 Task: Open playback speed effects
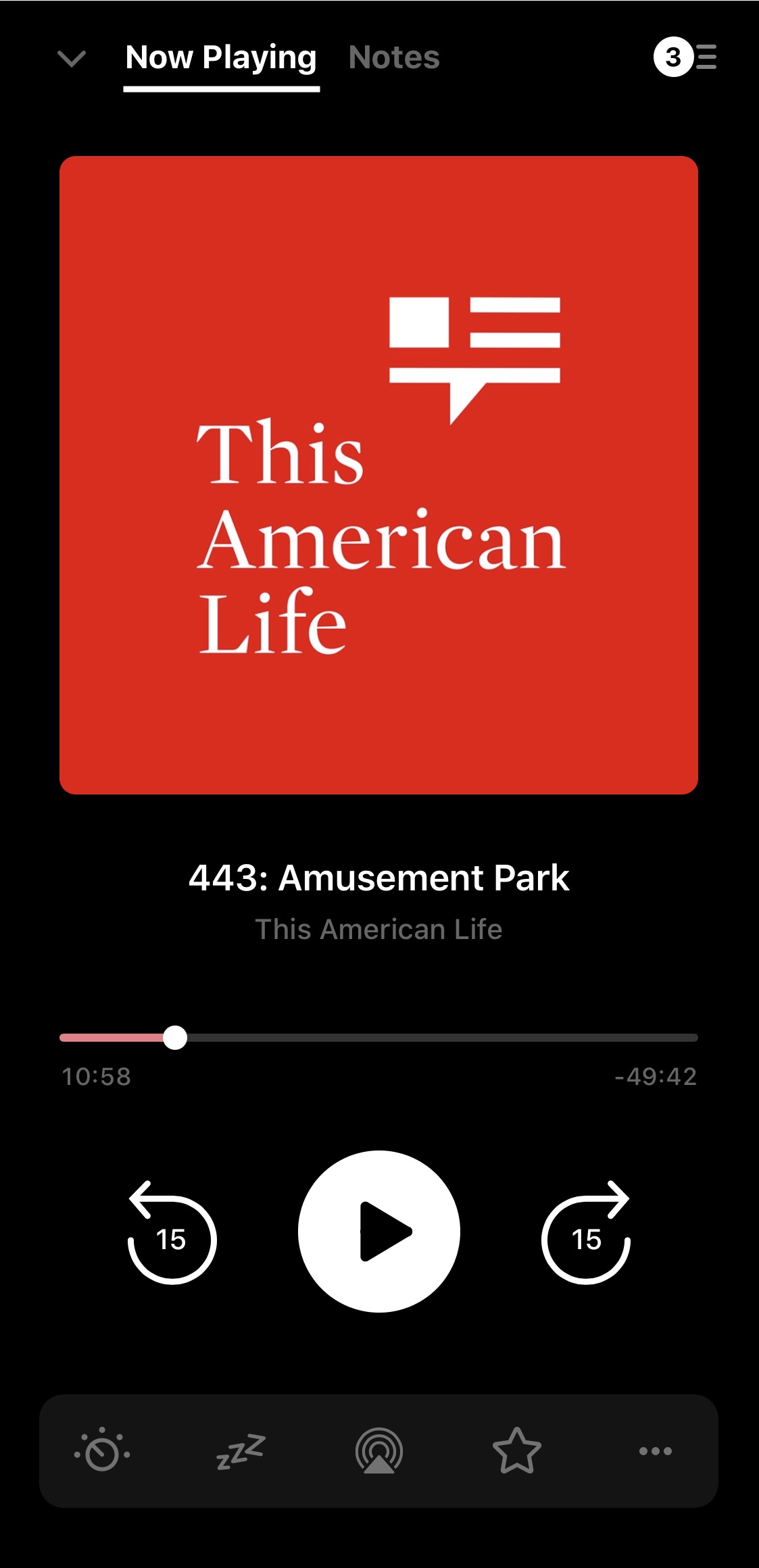pos(102,1450)
